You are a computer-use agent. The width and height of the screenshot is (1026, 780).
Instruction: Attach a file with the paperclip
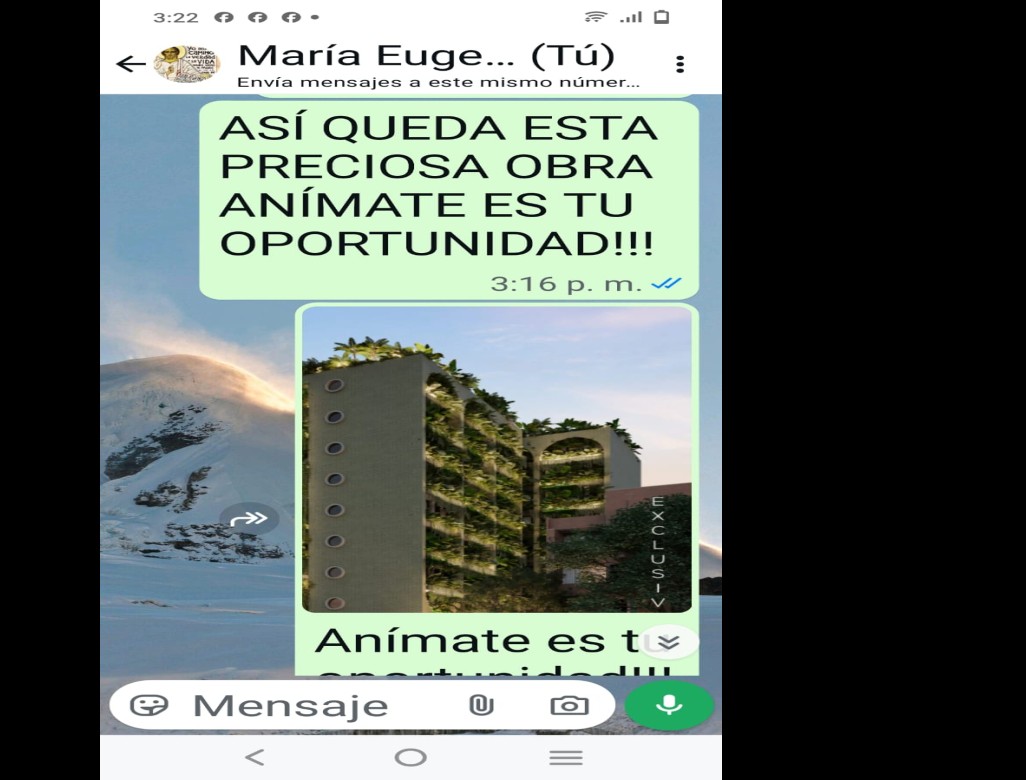coord(481,705)
